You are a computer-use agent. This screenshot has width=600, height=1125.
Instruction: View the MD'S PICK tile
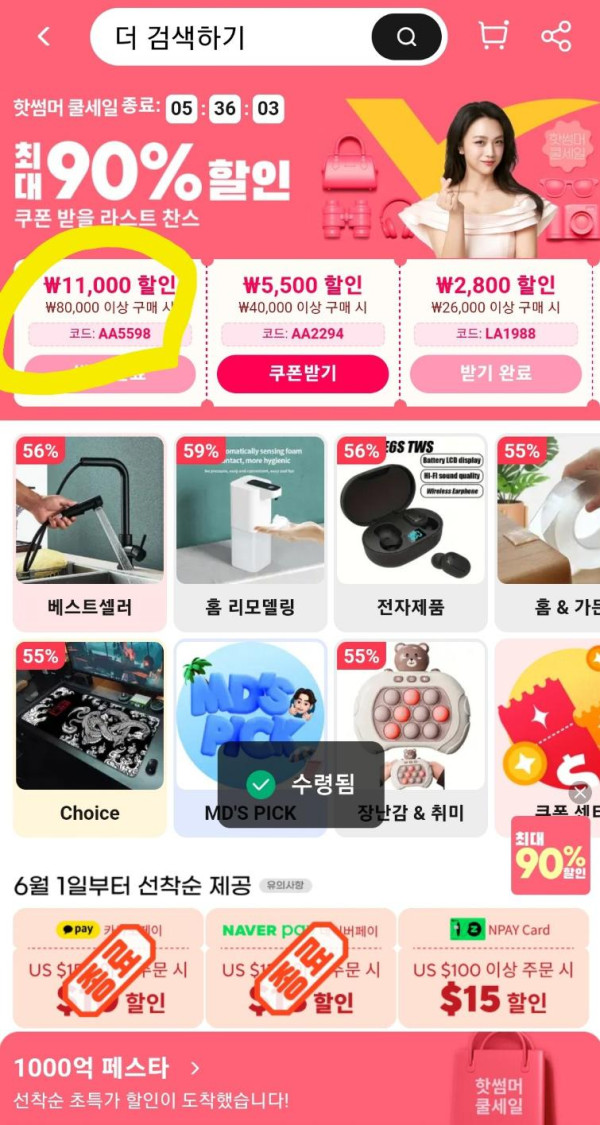point(250,700)
